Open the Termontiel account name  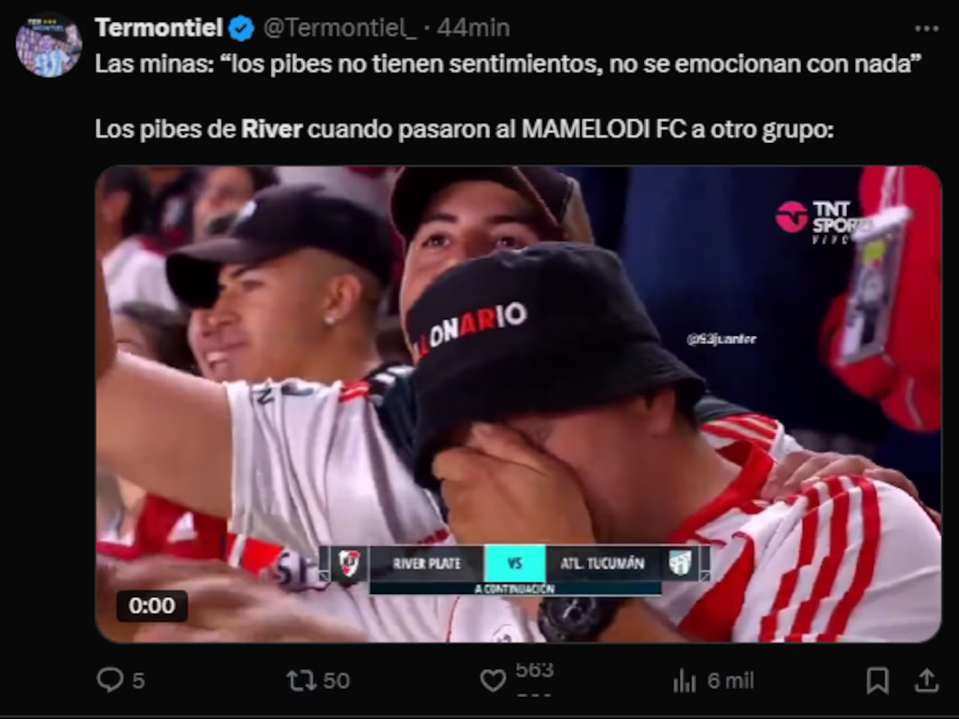click(158, 28)
